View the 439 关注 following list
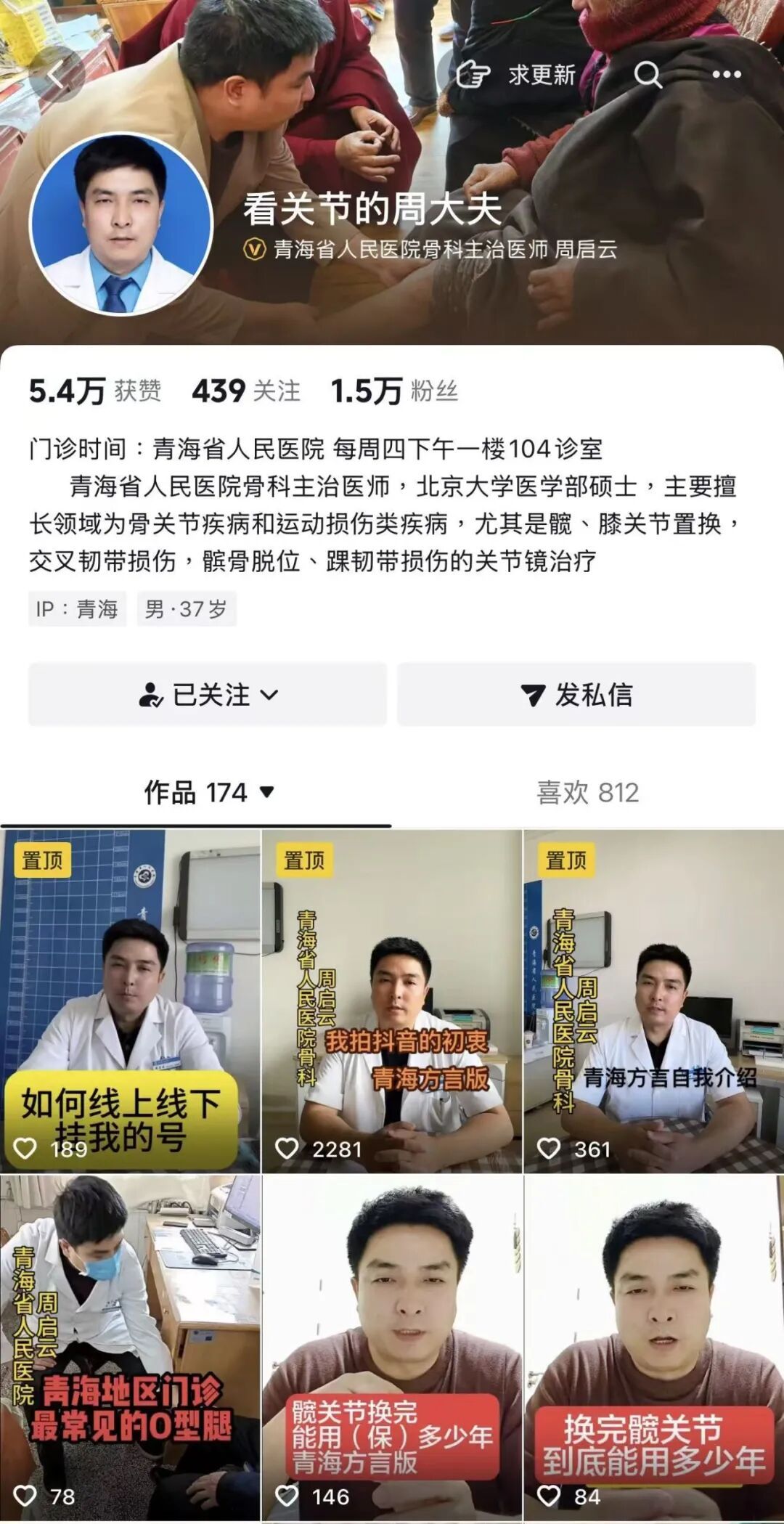 click(245, 391)
